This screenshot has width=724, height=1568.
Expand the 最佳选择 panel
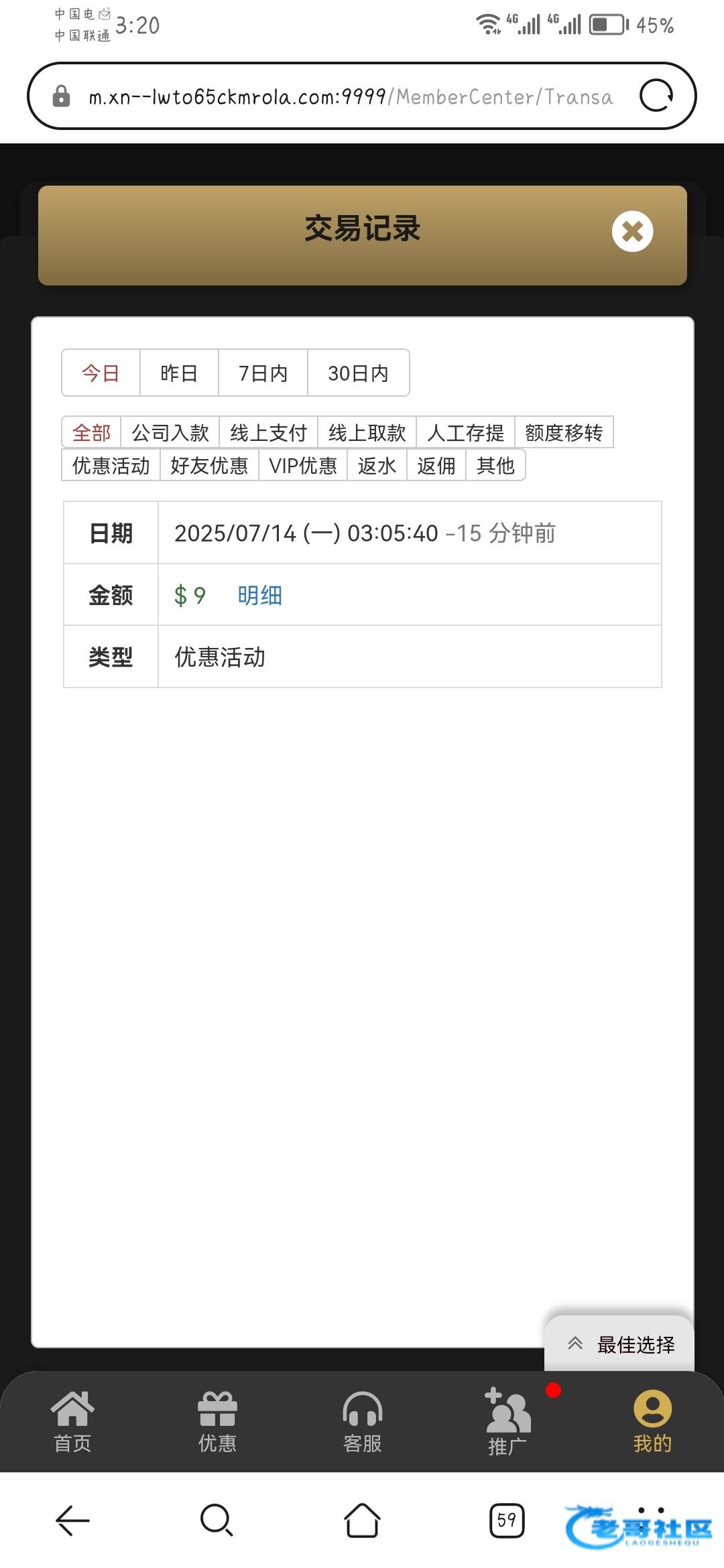click(620, 1344)
